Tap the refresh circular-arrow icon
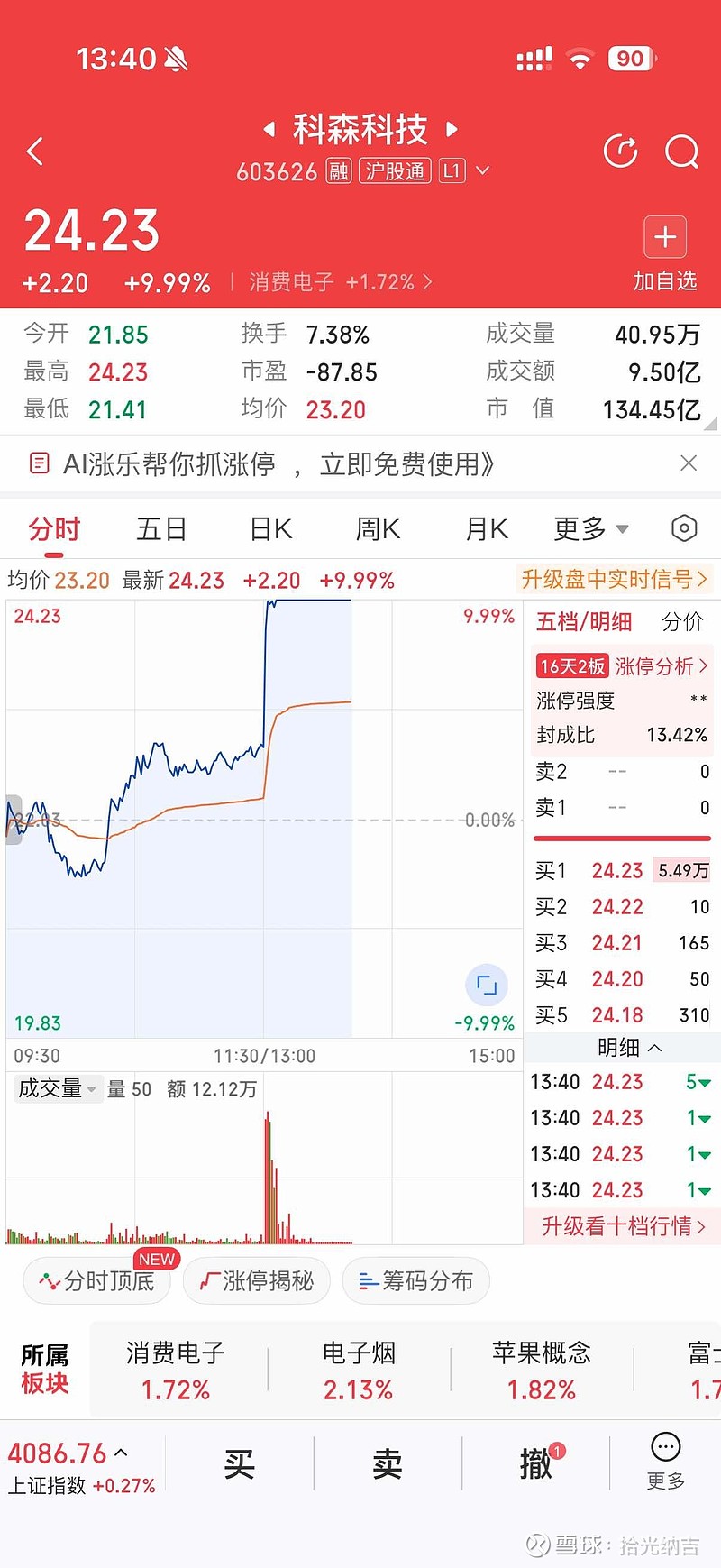 tap(620, 151)
